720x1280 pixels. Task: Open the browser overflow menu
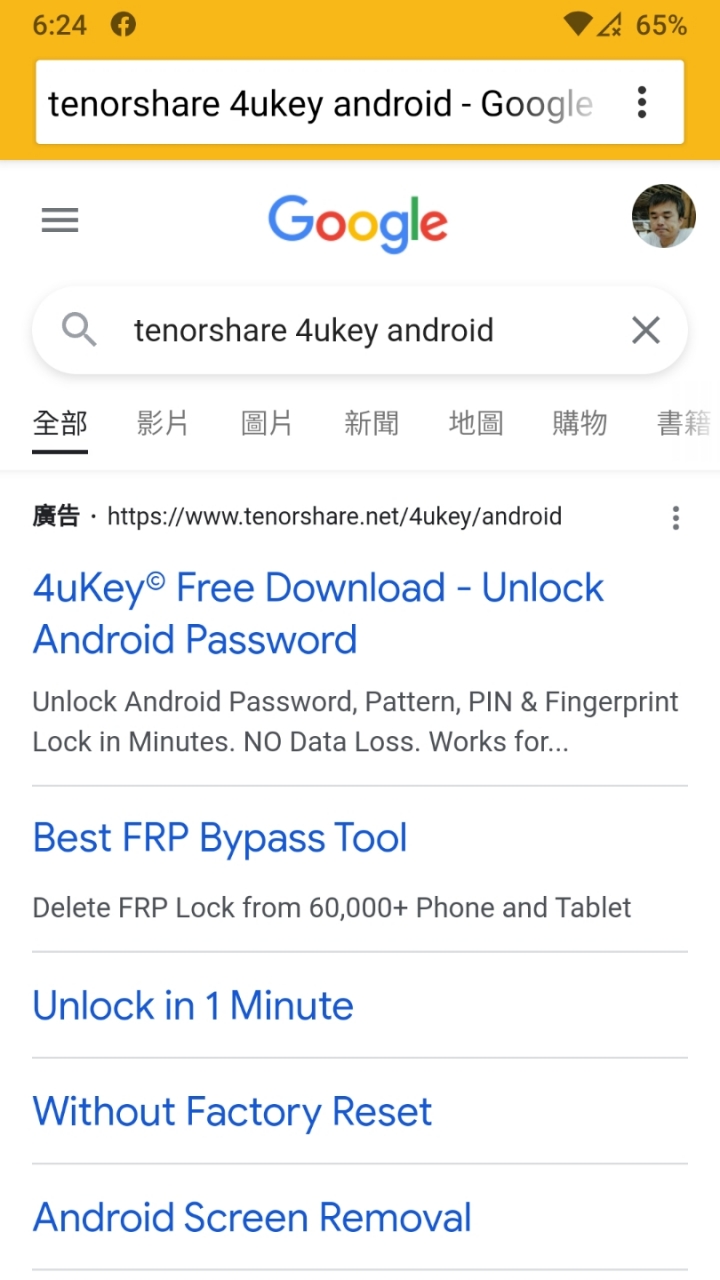[x=642, y=102]
